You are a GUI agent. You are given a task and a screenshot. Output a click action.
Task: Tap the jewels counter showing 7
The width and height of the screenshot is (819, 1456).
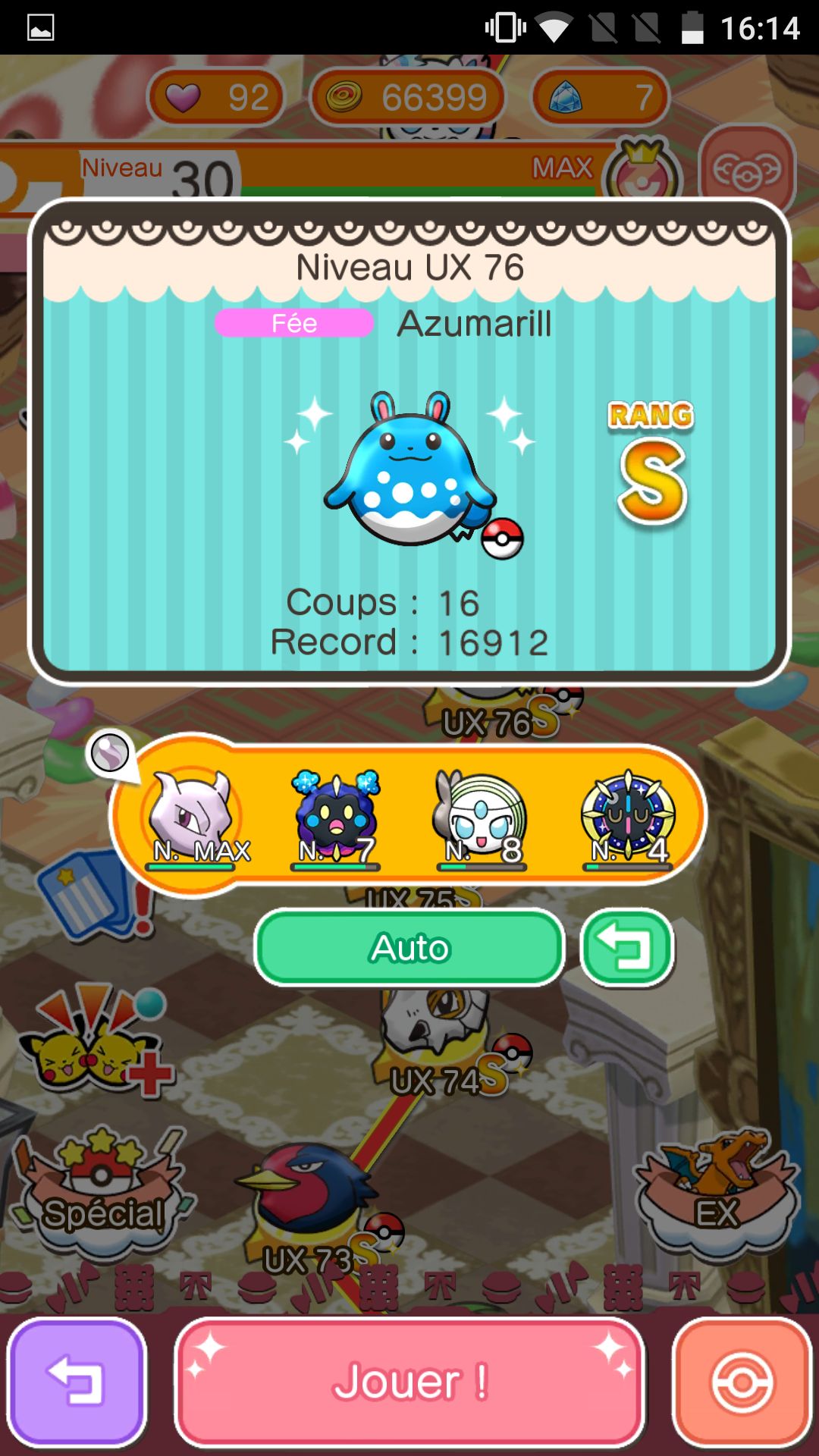tap(601, 97)
